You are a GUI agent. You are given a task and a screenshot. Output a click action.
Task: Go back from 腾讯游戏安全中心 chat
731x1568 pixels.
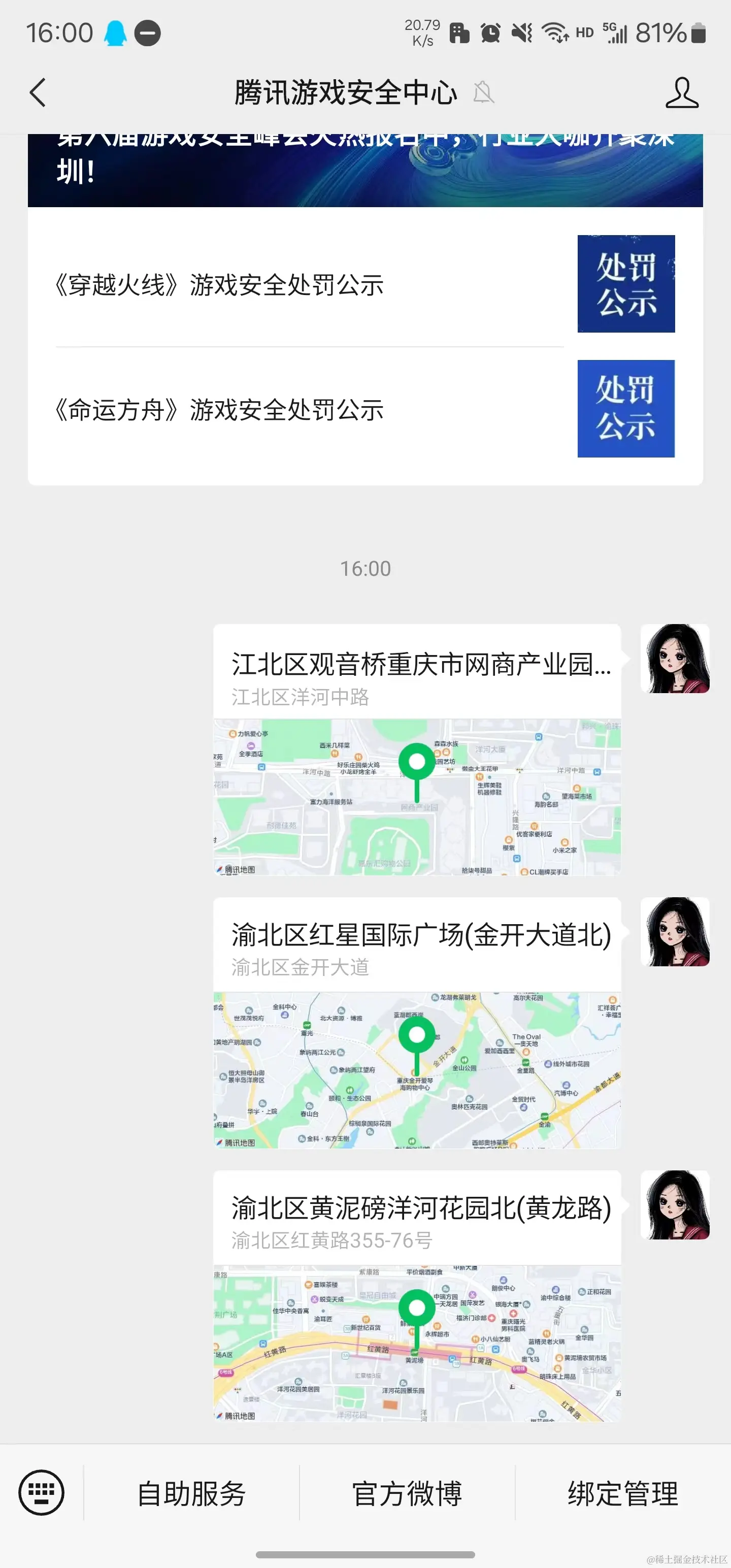pos(38,92)
